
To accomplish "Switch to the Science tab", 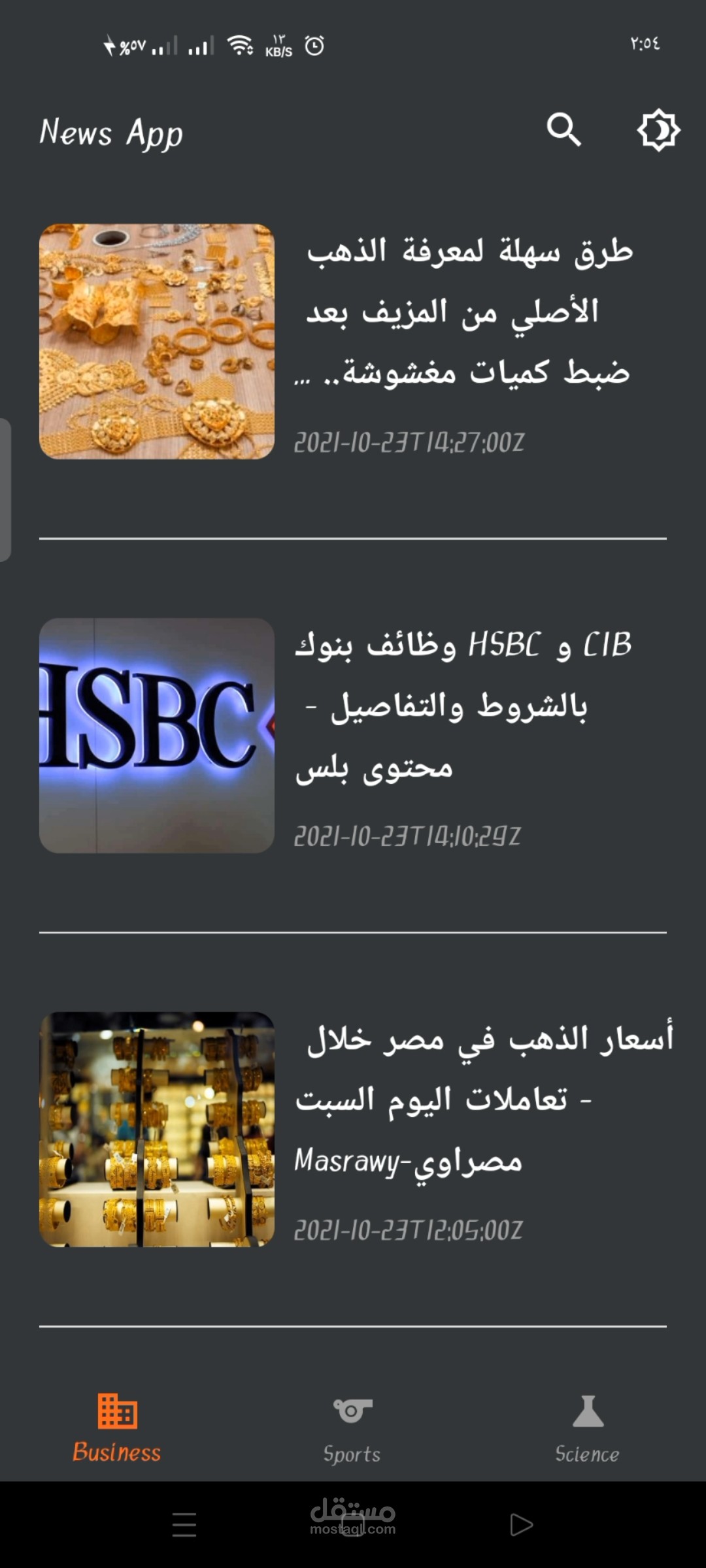I will coord(587,1429).
